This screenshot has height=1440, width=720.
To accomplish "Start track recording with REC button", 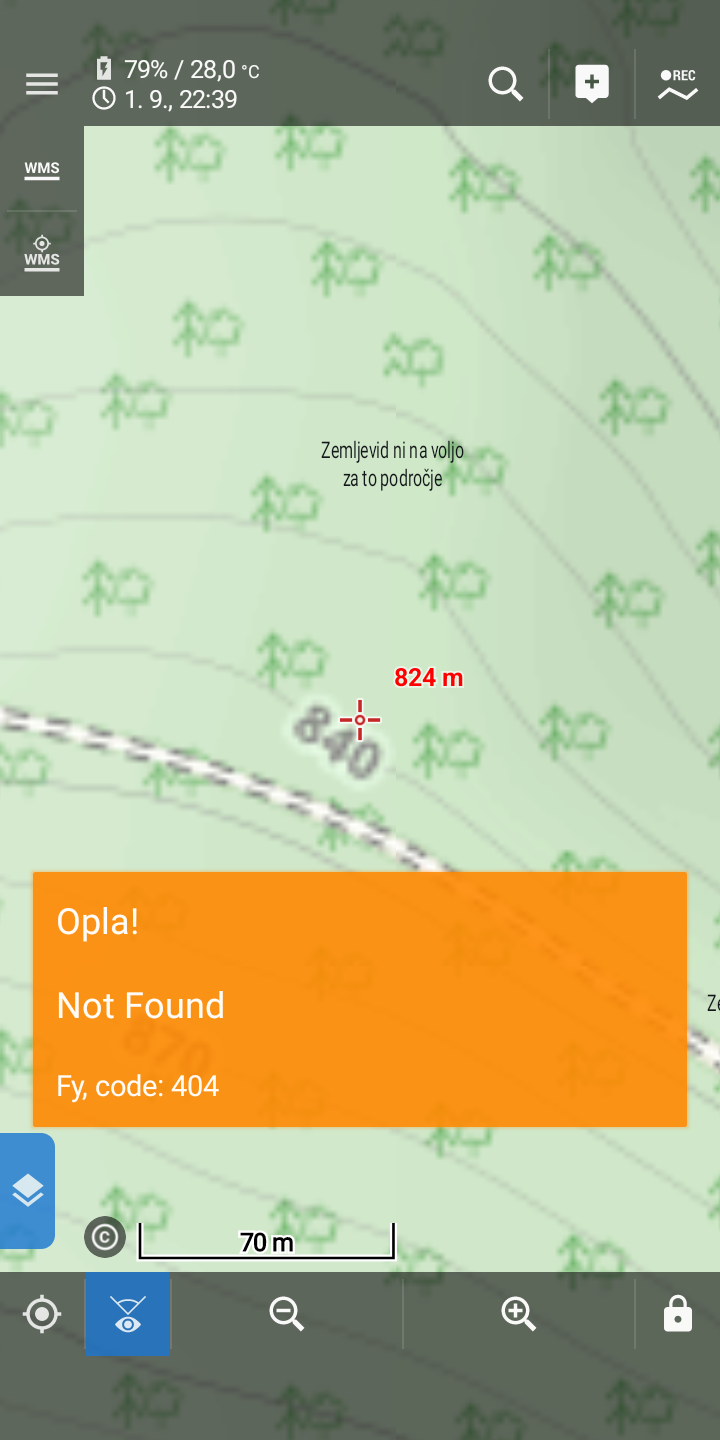I will (x=678, y=85).
